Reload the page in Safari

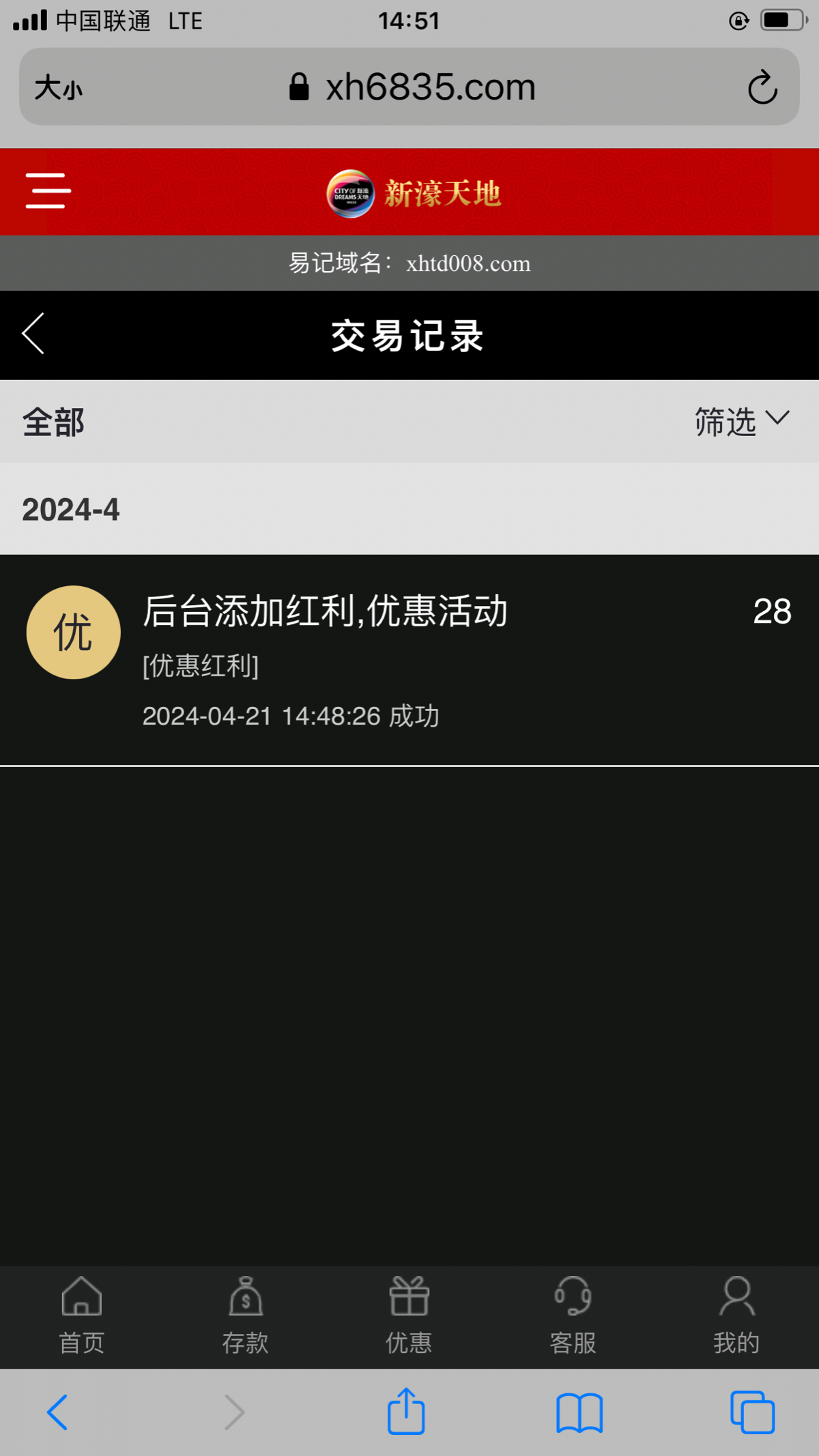[762, 87]
